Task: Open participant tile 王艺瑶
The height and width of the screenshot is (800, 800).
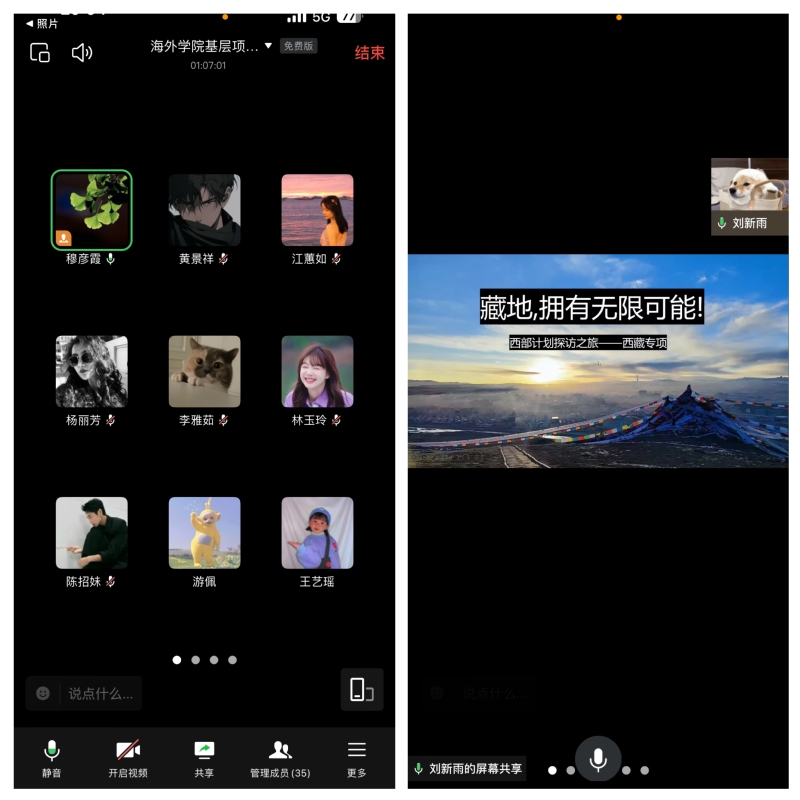Action: tap(317, 533)
